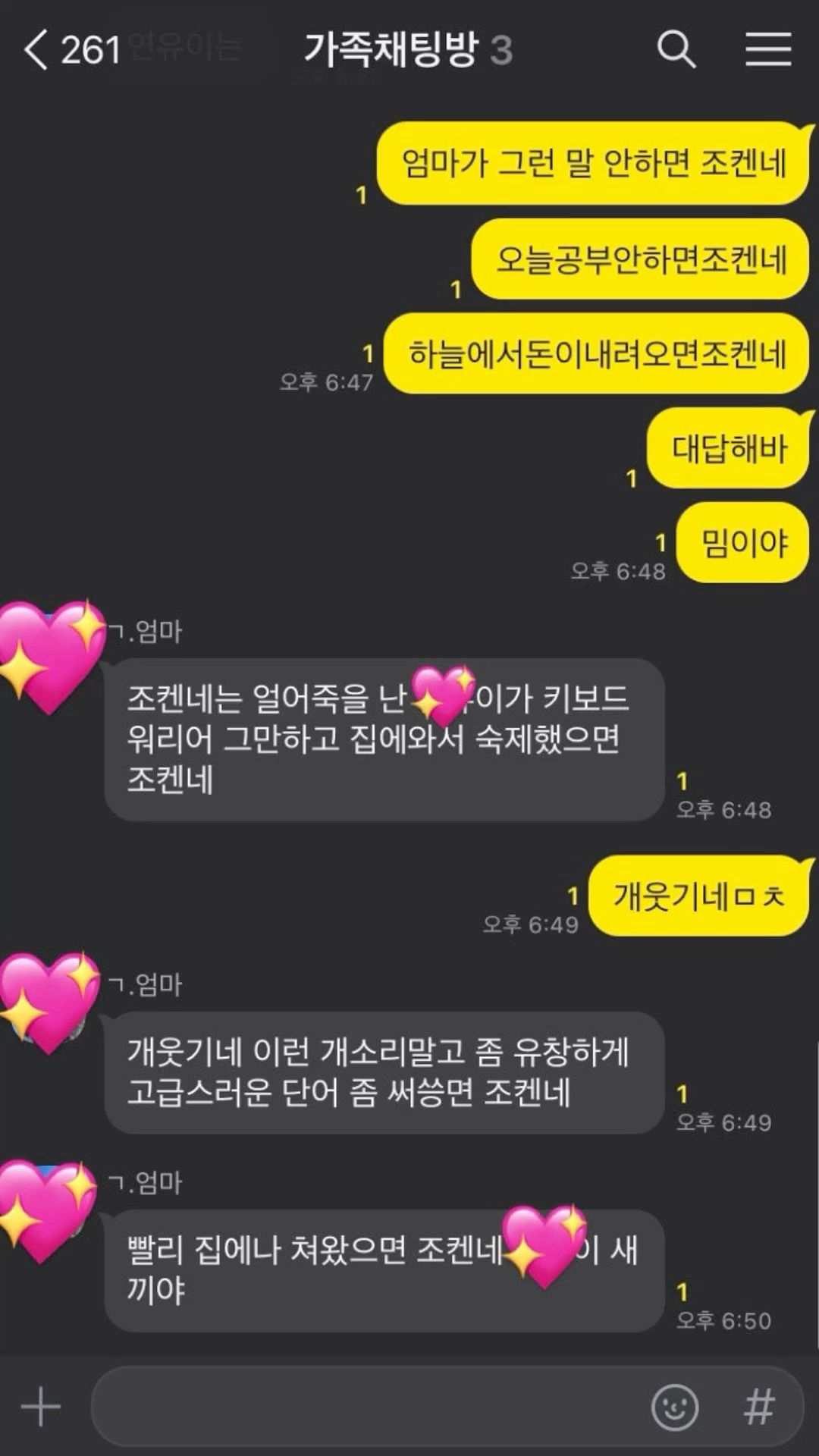Screen dimensions: 819x1456
Task: Open the chat room hamburger menu
Action: click(x=768, y=50)
